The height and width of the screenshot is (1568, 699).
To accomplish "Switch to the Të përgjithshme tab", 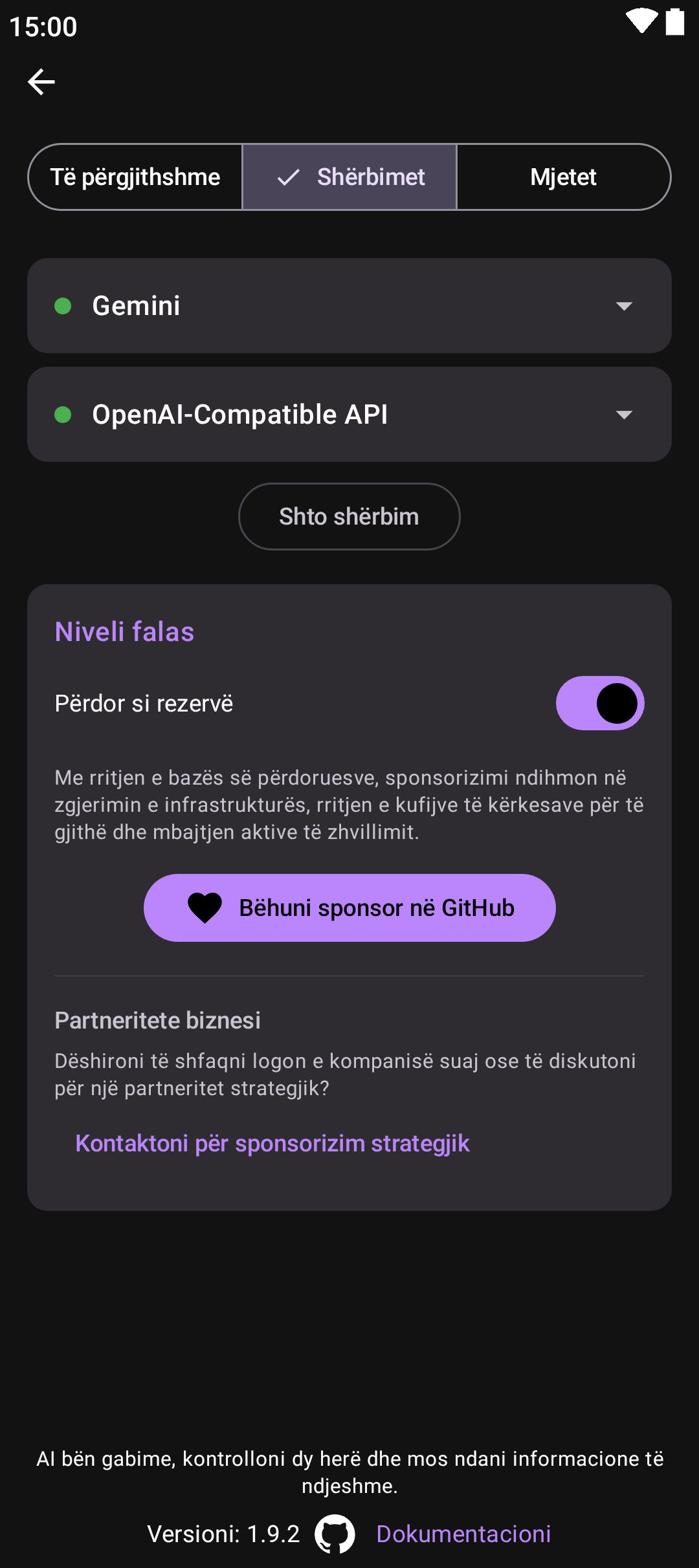I will pos(135,177).
